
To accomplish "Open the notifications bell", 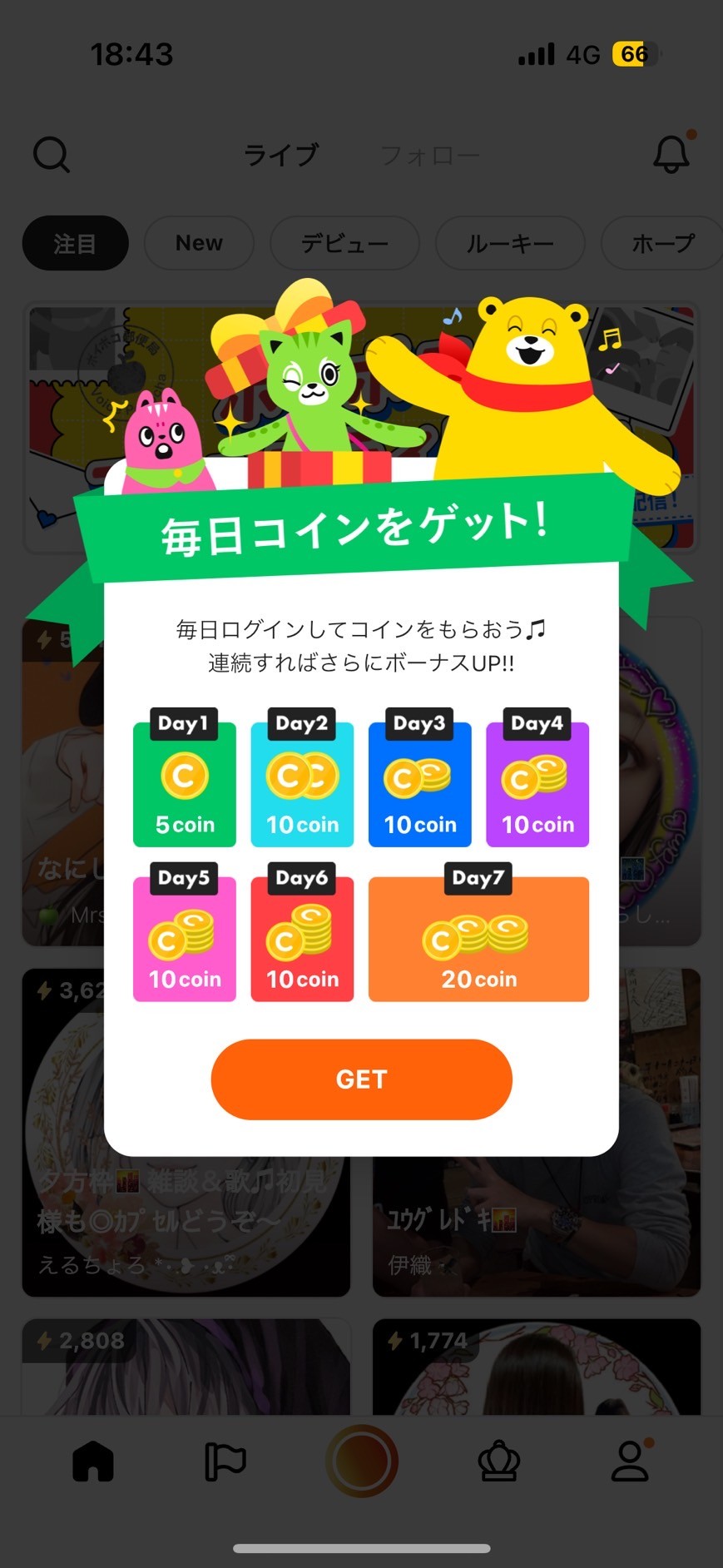I will point(671,155).
